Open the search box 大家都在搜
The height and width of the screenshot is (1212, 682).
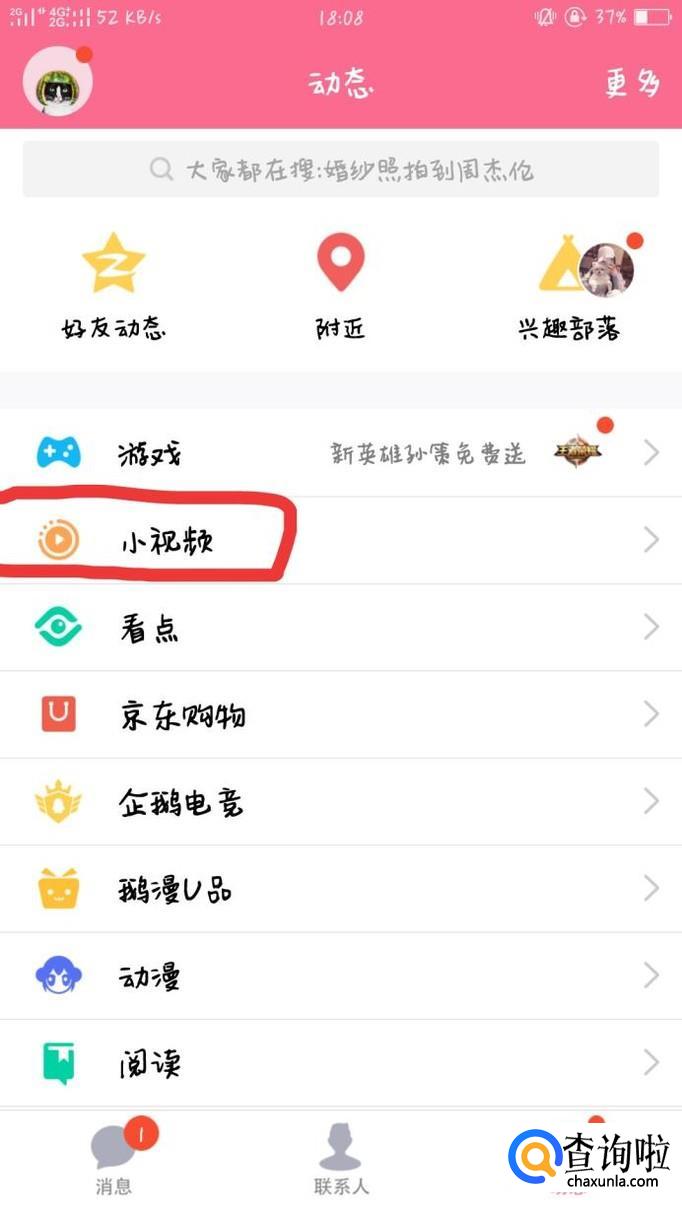click(341, 169)
